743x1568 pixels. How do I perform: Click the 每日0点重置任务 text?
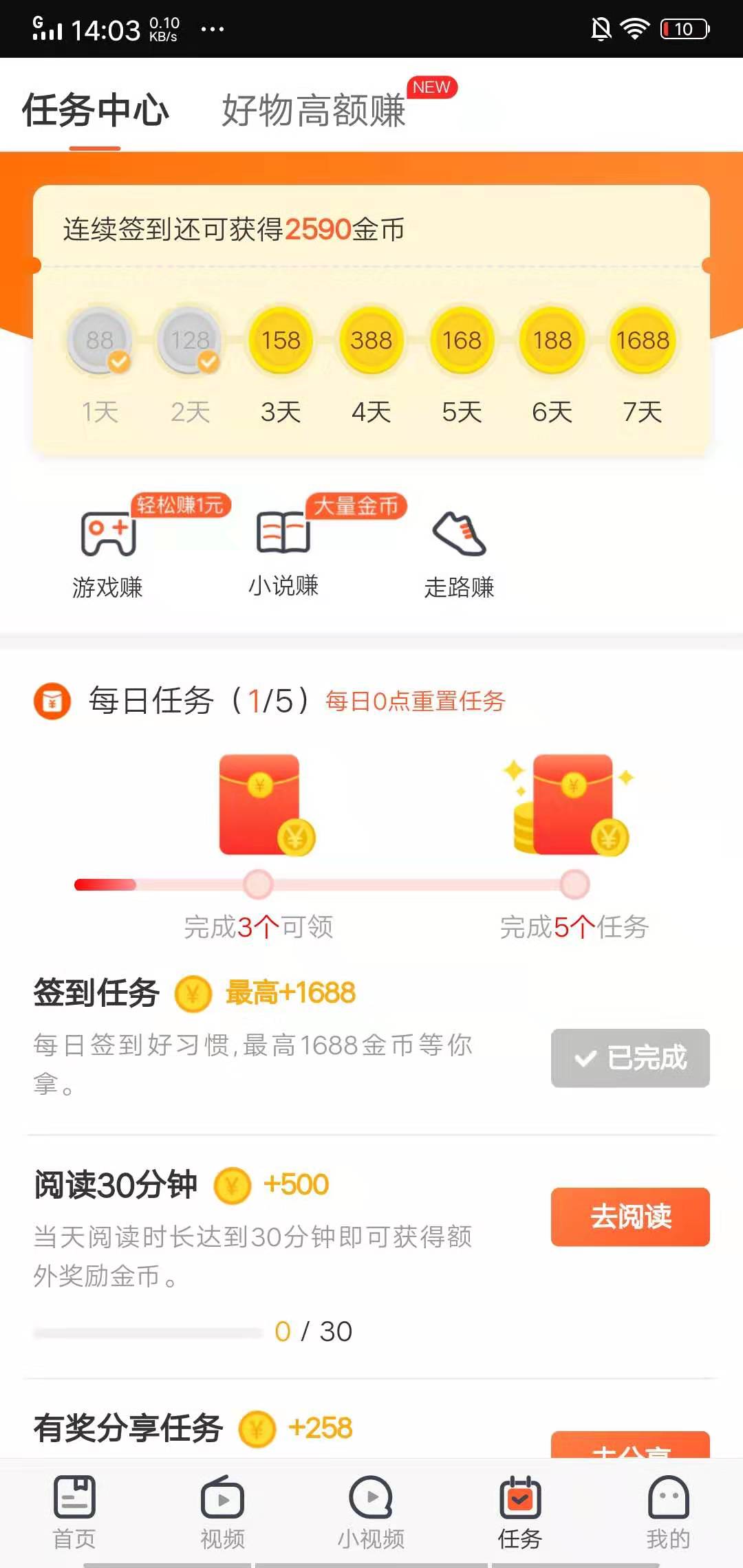[x=415, y=703]
